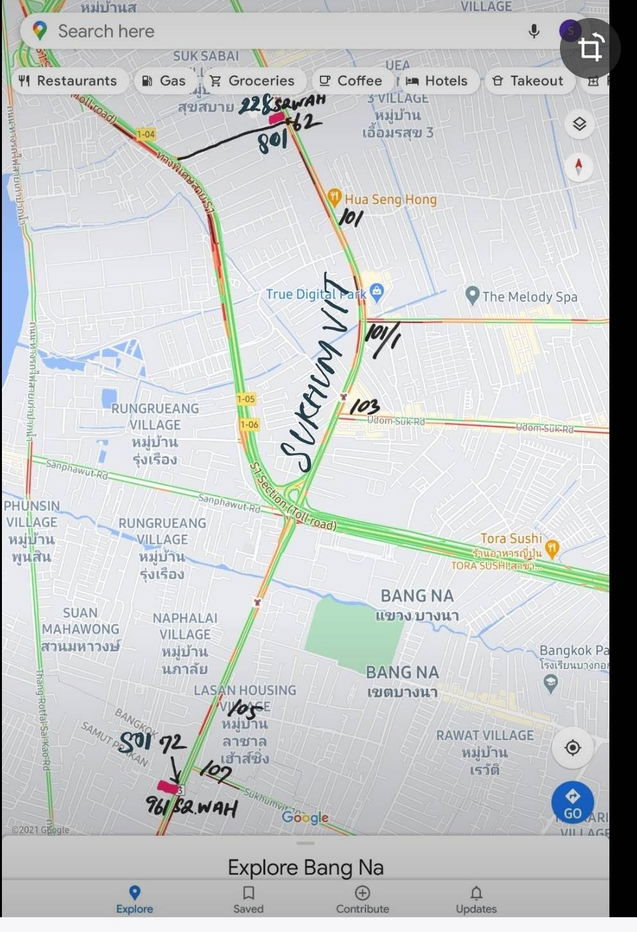
Task: Open the Hua Seng Hong place pin
Action: [335, 199]
